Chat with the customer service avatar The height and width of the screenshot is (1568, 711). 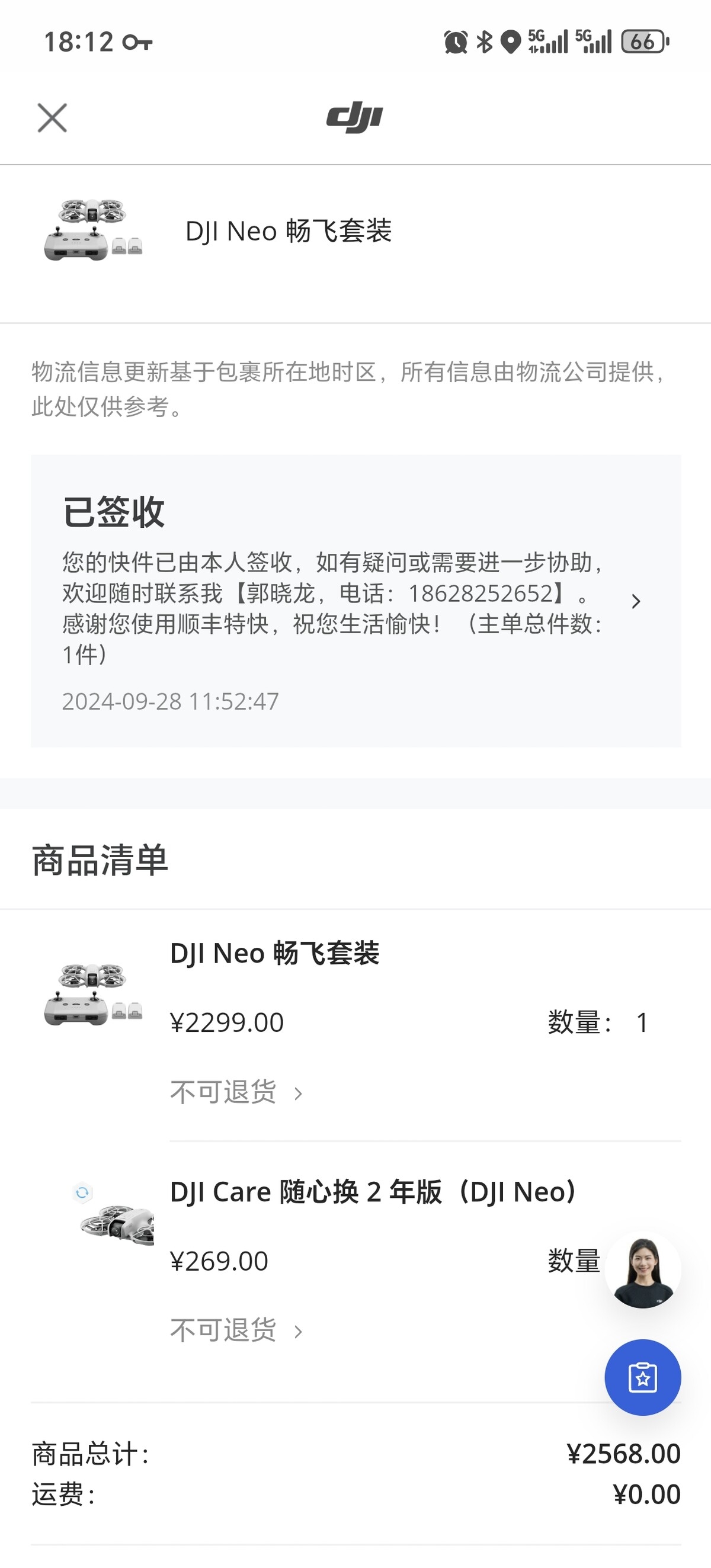point(642,1271)
